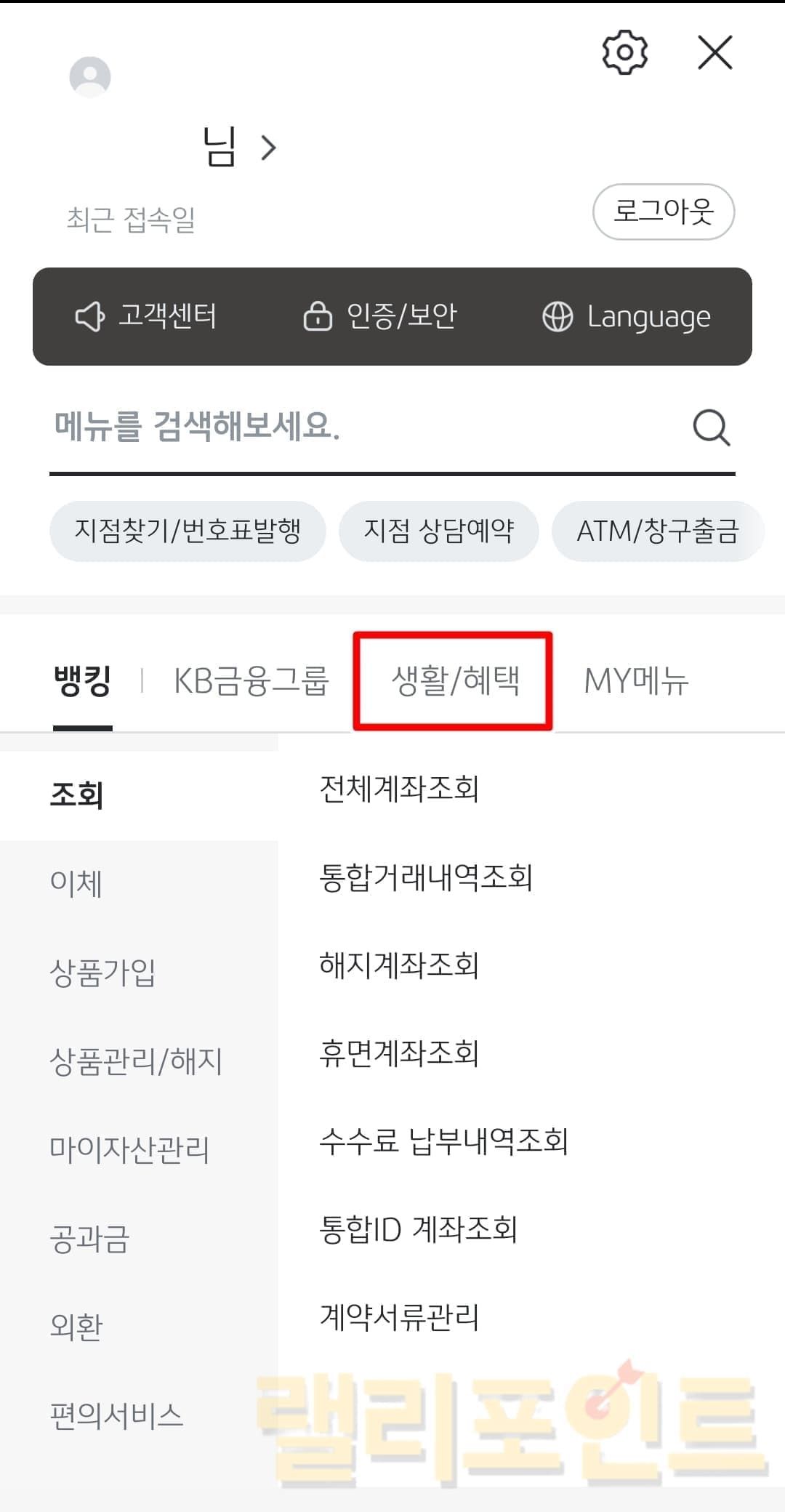Select 지점 상담예약 chip
This screenshot has height=1512, width=785.
pyautogui.click(x=438, y=531)
